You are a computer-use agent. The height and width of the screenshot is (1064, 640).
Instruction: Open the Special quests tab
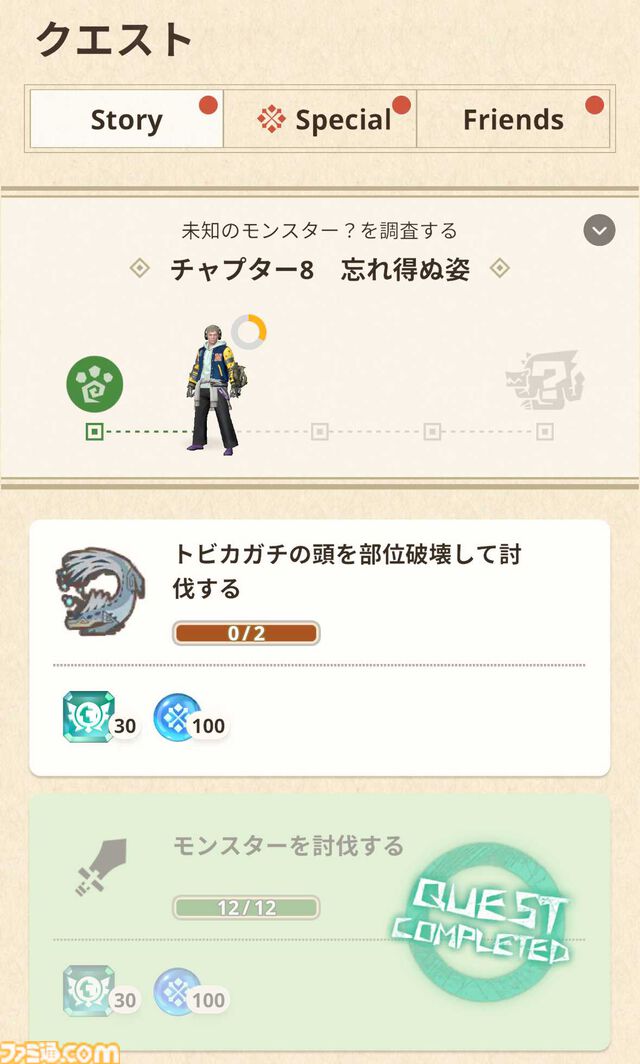pos(320,120)
